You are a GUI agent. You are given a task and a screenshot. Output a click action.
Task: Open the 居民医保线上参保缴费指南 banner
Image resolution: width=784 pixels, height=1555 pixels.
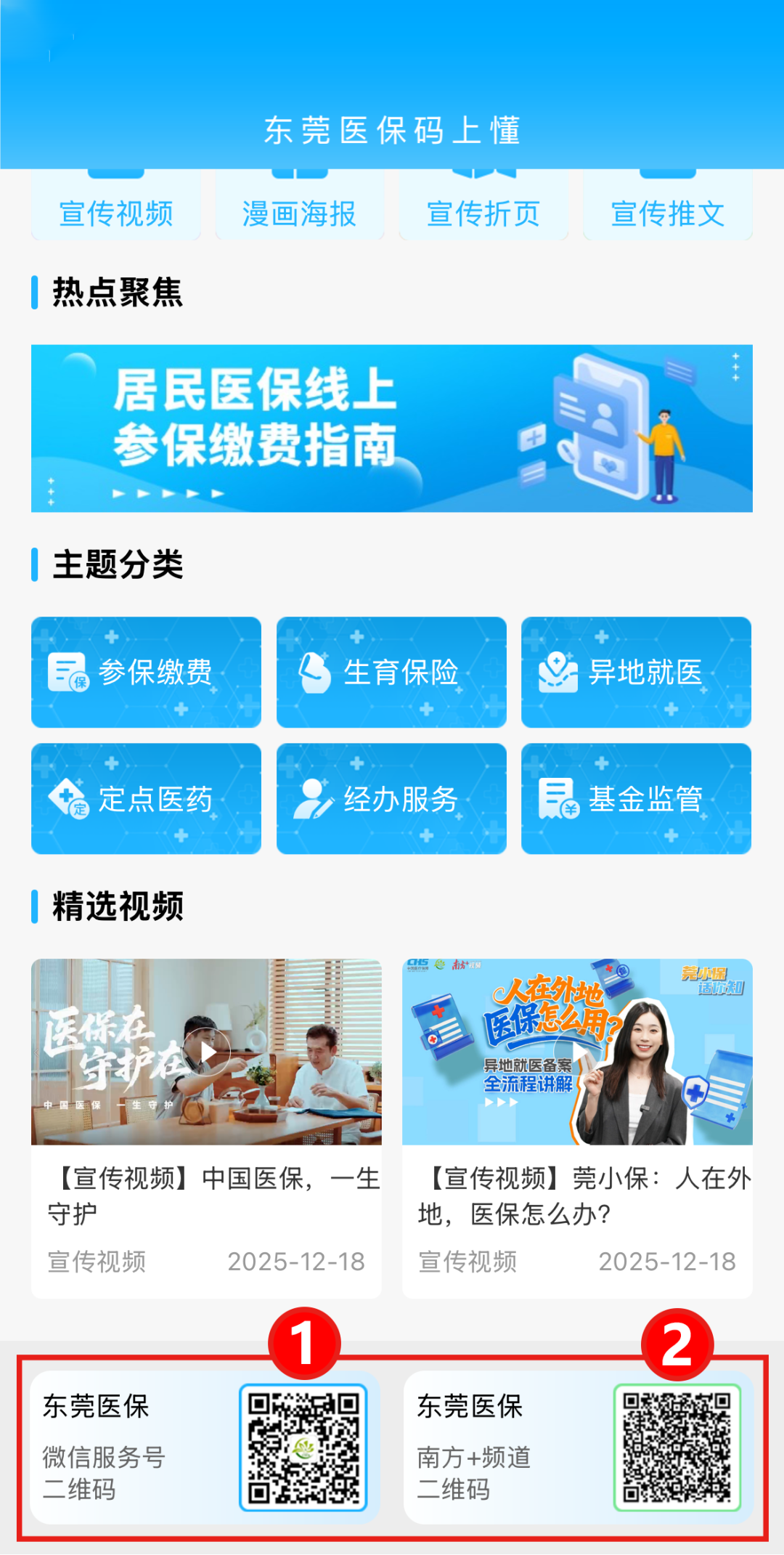pos(392,427)
